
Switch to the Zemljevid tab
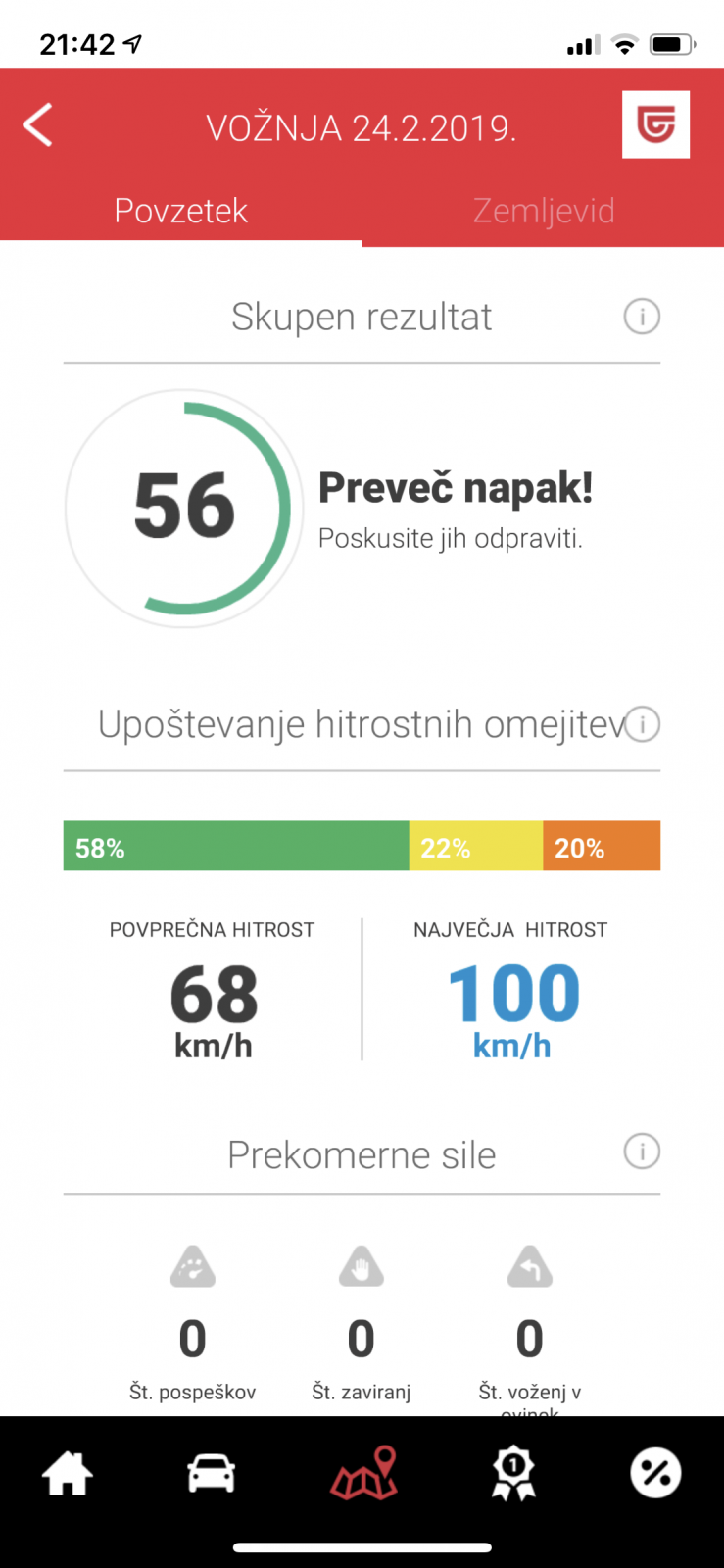544,211
